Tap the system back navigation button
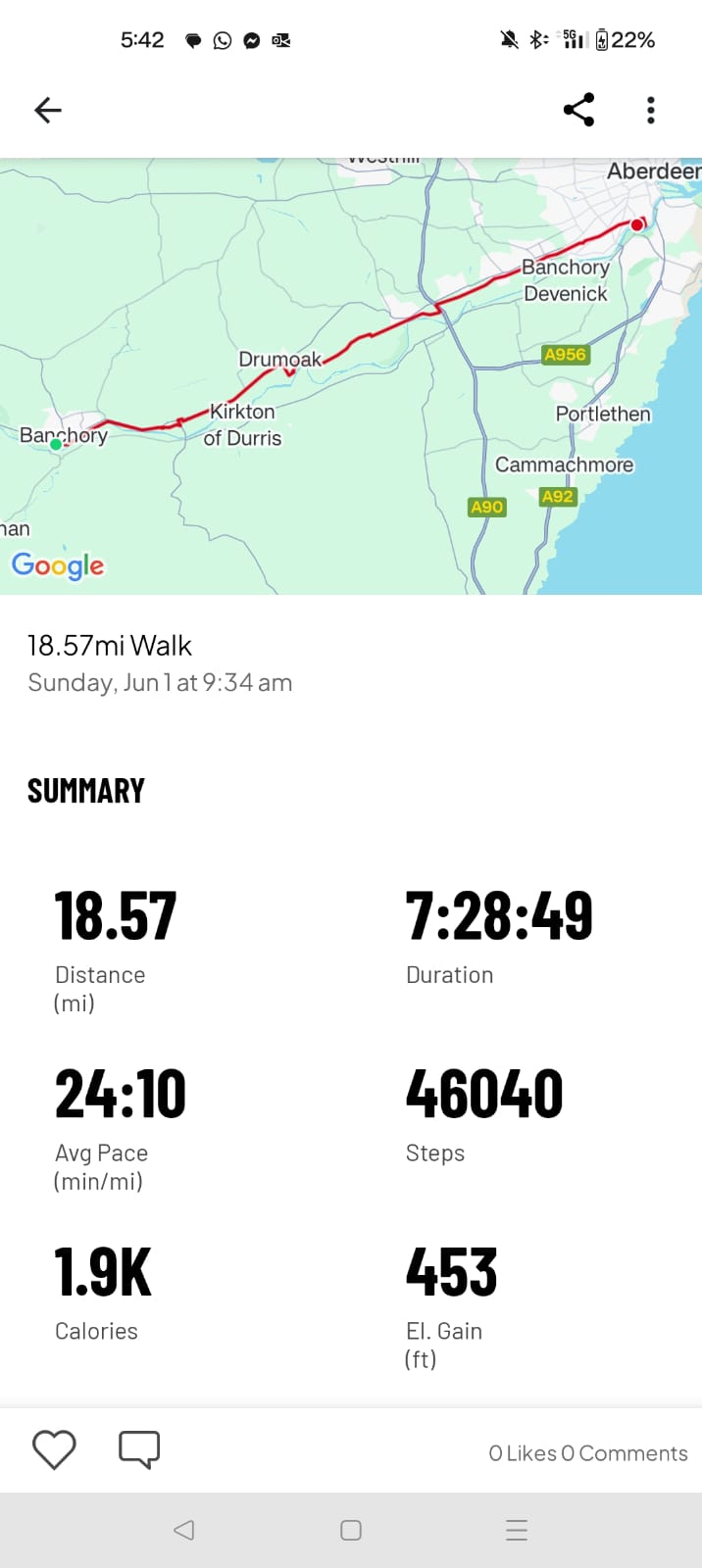The height and width of the screenshot is (1568, 702). (183, 1530)
